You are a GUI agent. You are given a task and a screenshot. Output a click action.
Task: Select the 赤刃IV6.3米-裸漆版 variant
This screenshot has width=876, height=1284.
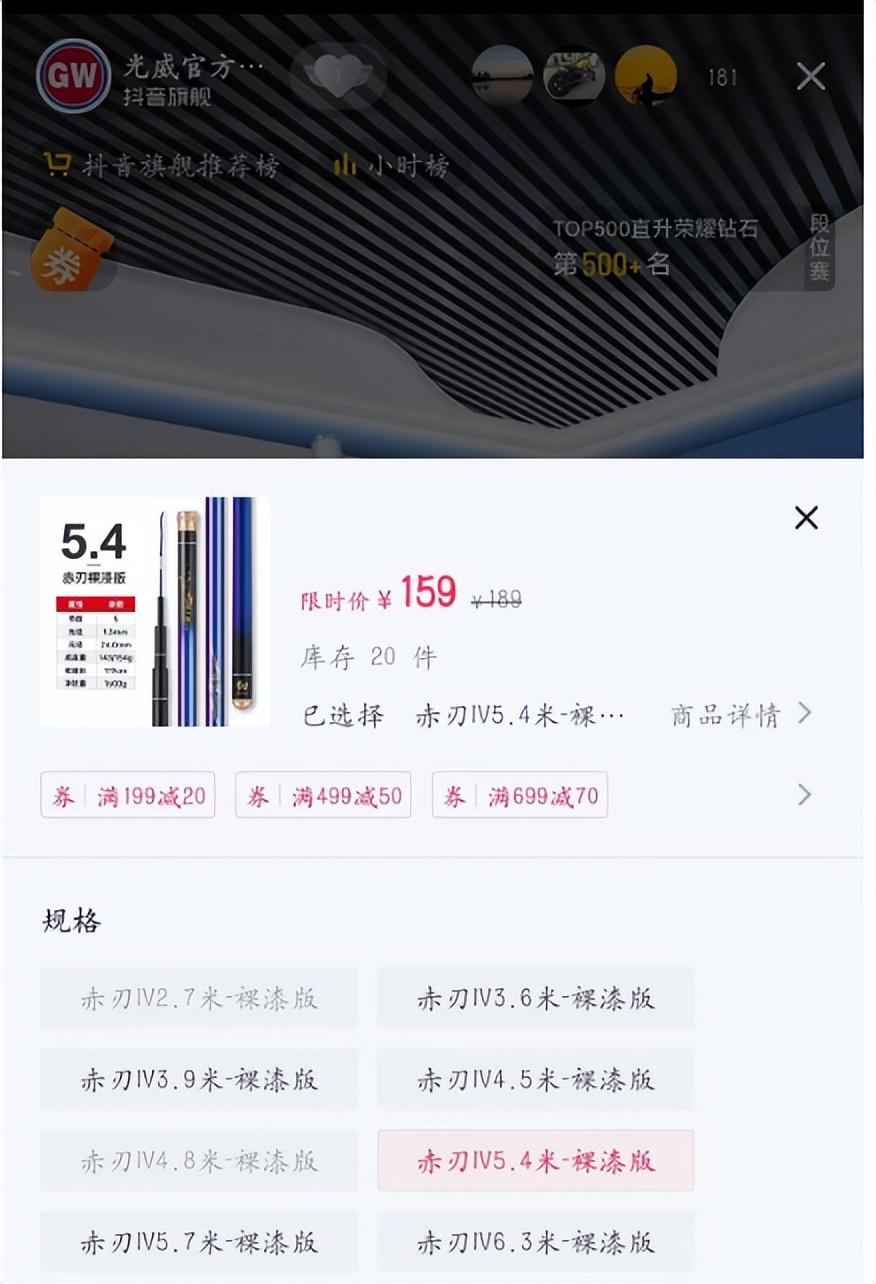[x=535, y=1241]
